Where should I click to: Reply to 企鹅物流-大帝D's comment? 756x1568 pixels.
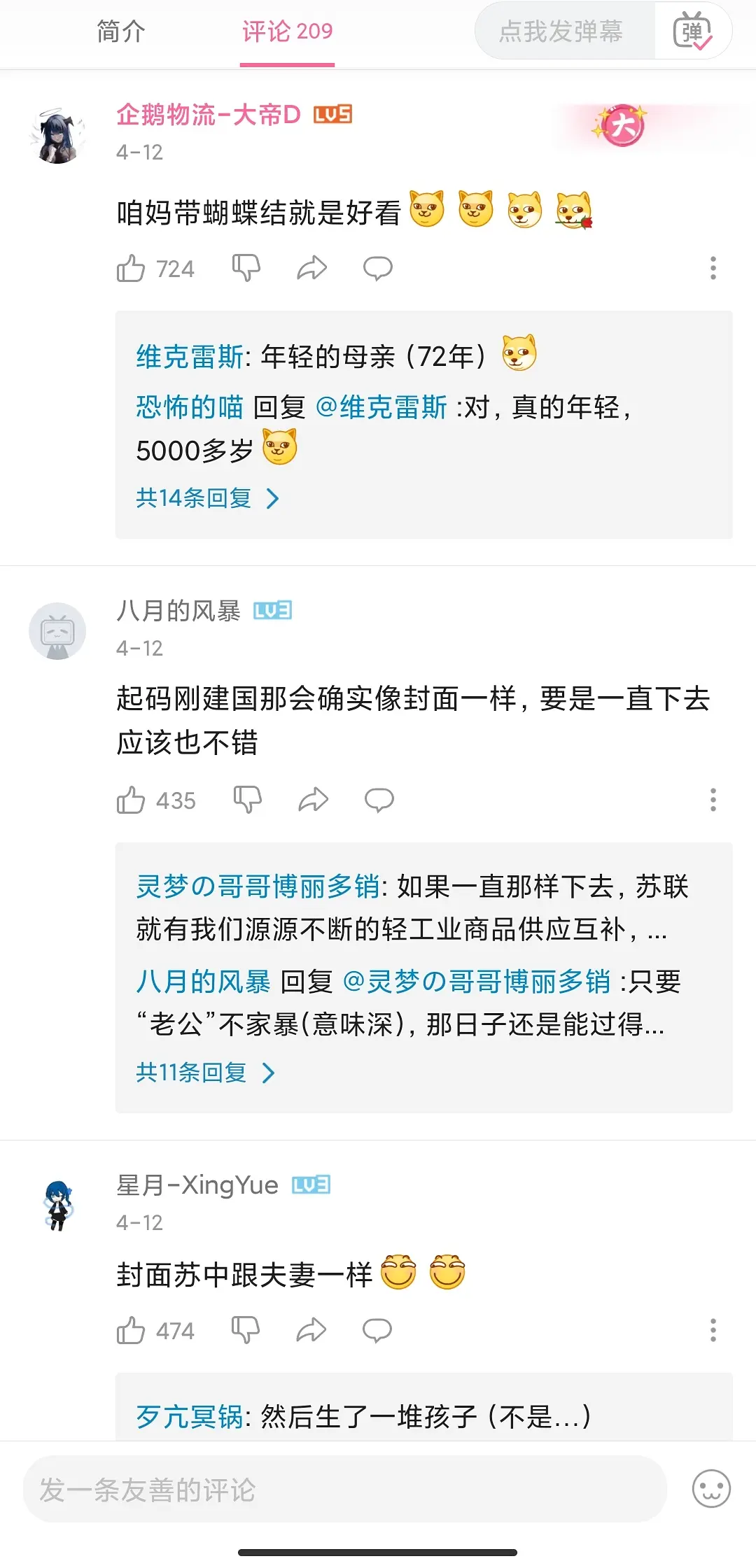click(x=378, y=268)
